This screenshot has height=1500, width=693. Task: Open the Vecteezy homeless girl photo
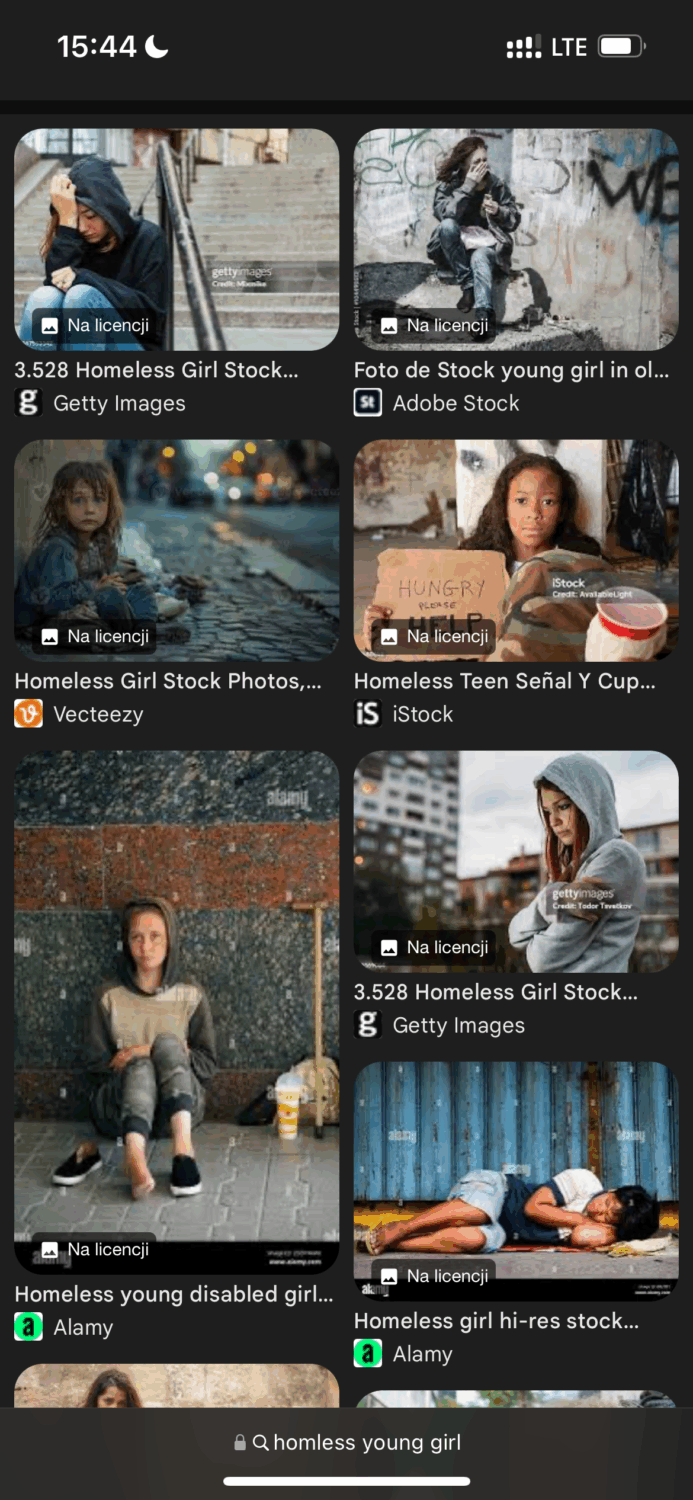(176, 550)
